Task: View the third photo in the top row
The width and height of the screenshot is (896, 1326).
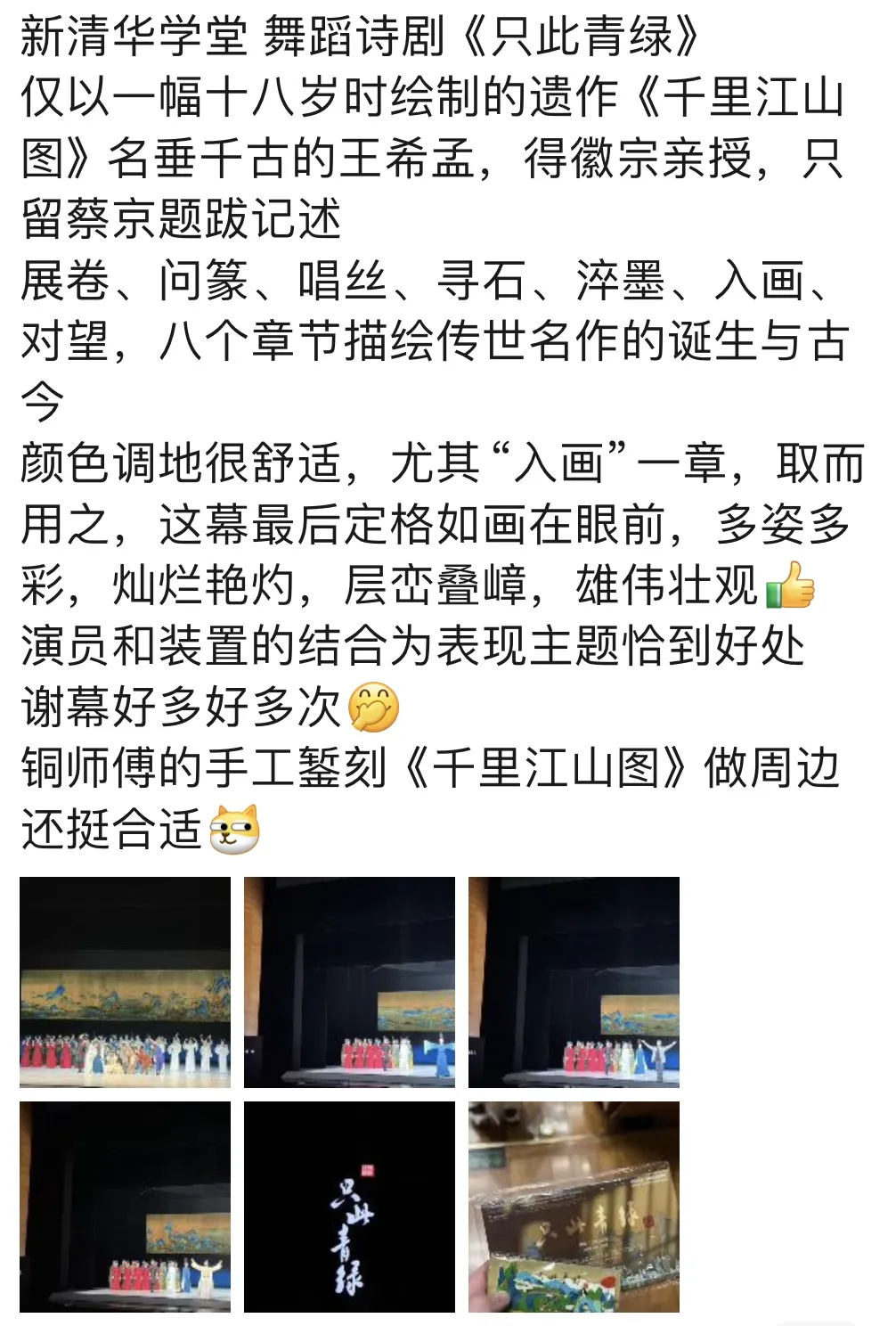Action: [574, 982]
